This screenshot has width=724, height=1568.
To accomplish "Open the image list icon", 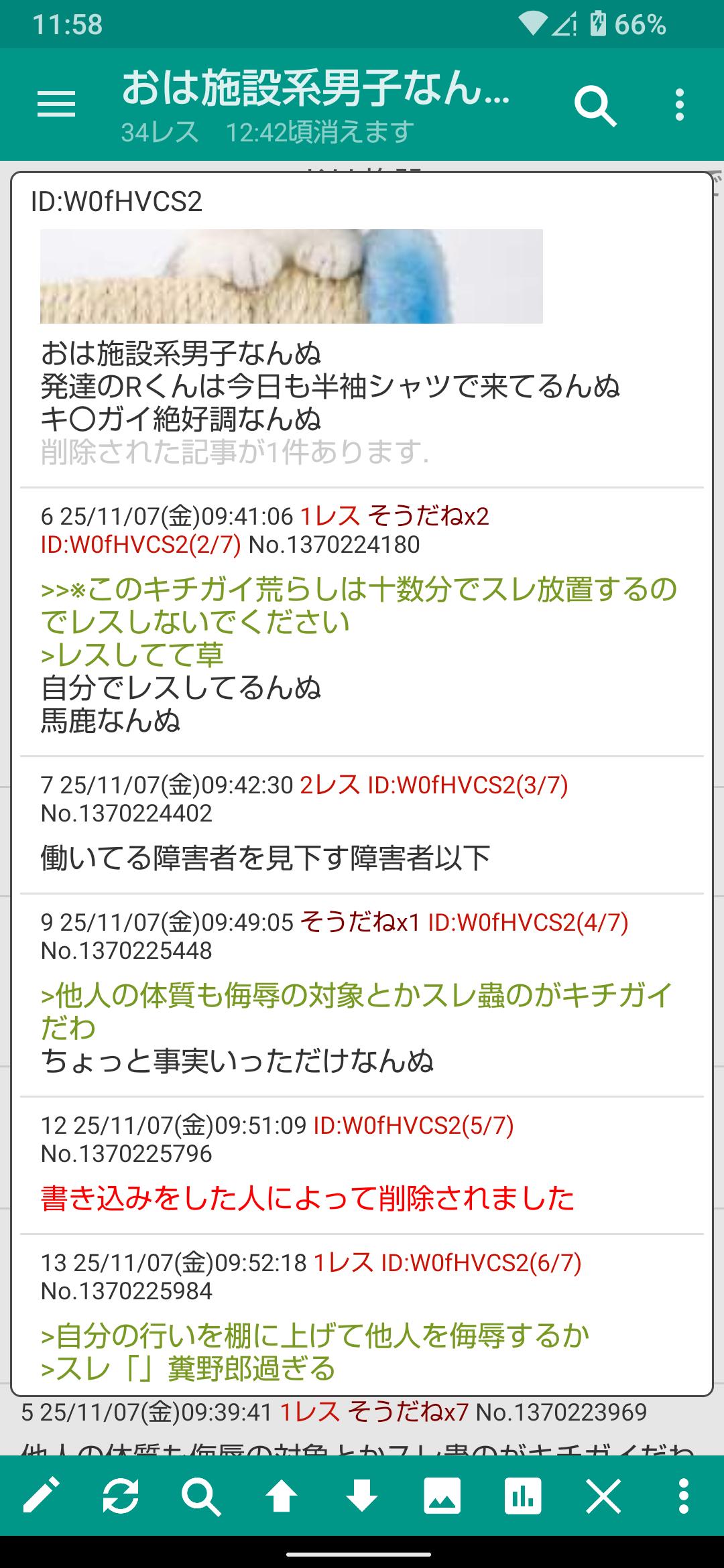I will (442, 1496).
